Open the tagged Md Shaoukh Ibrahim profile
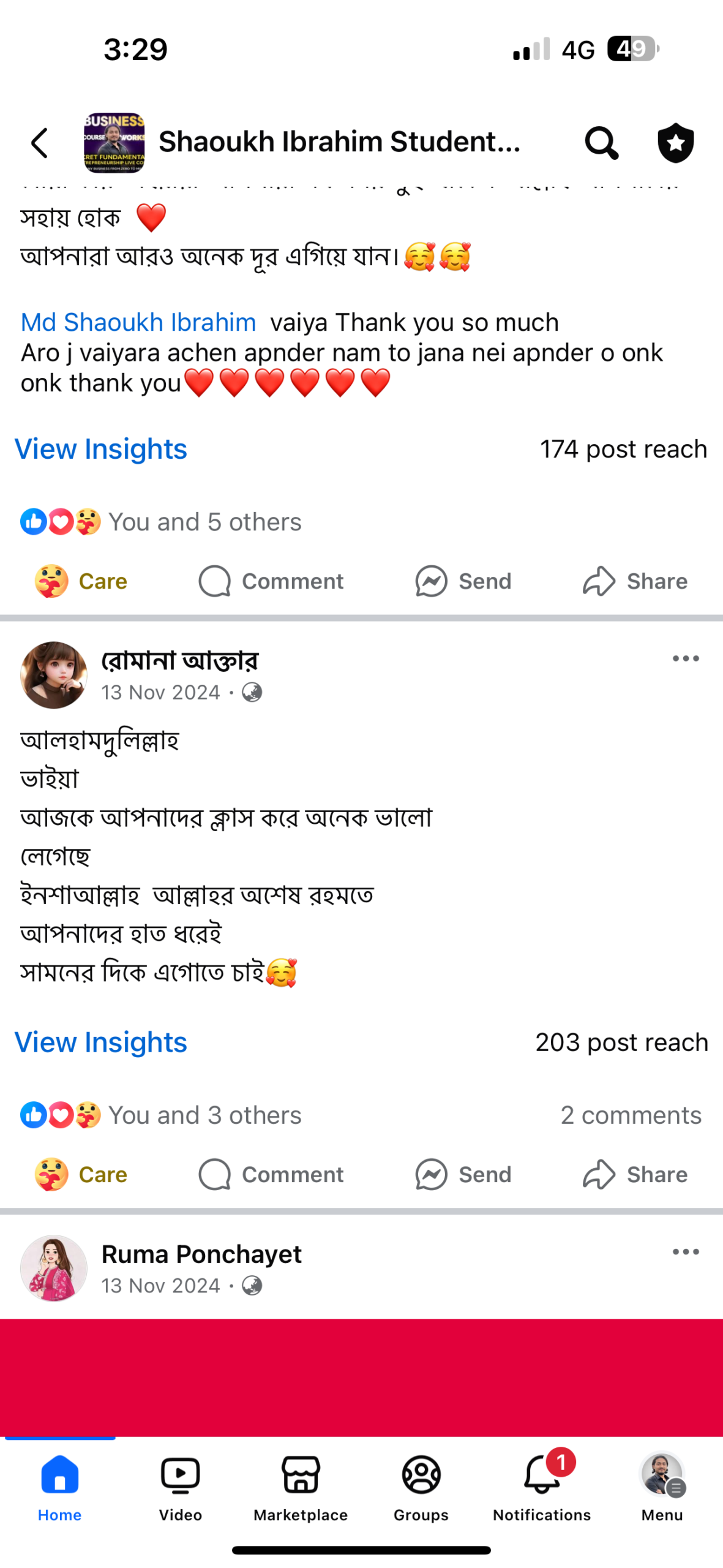Viewport: 723px width, 1568px height. pyautogui.click(x=138, y=322)
